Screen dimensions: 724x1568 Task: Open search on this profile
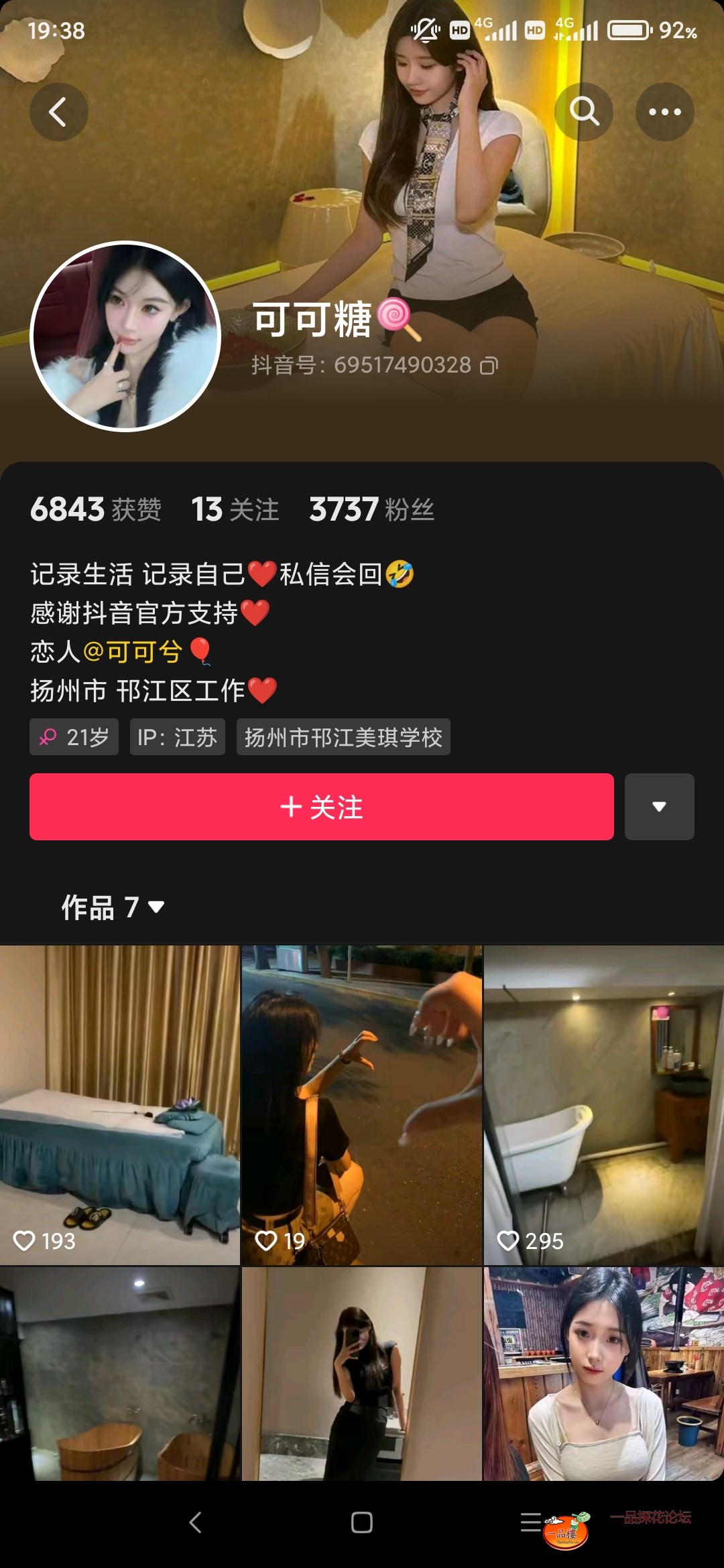584,112
